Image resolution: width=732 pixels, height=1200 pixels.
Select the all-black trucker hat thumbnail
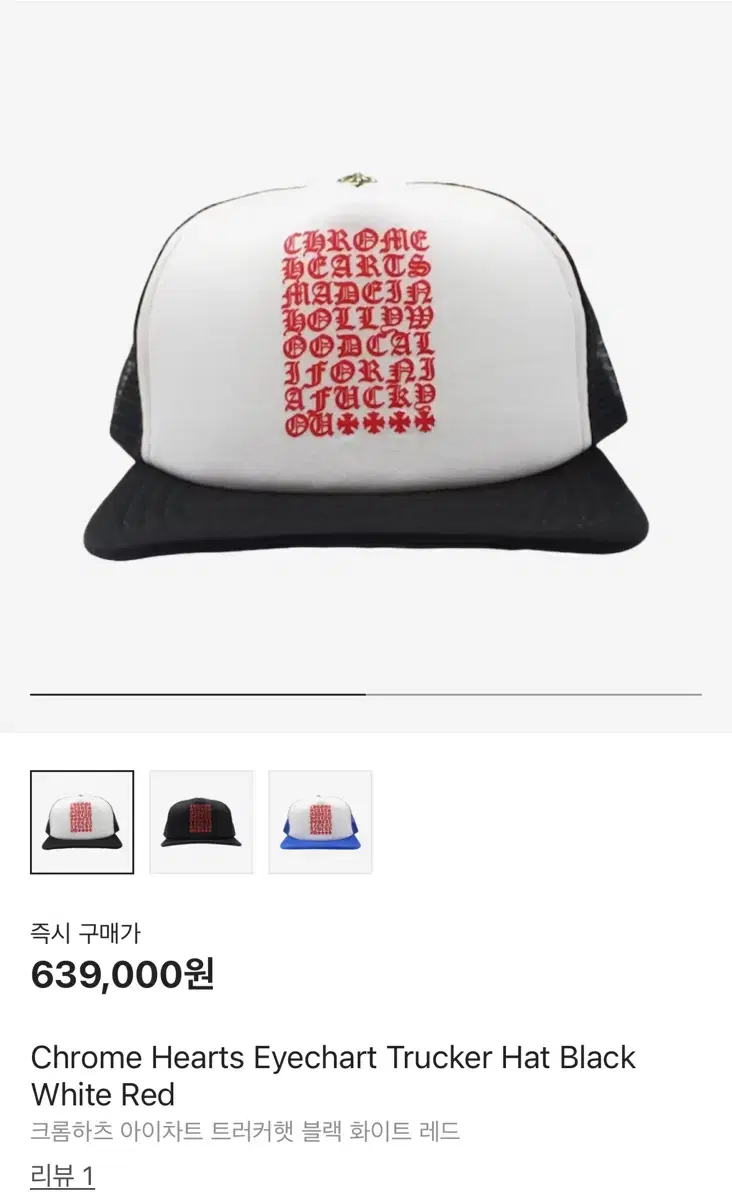coord(200,822)
